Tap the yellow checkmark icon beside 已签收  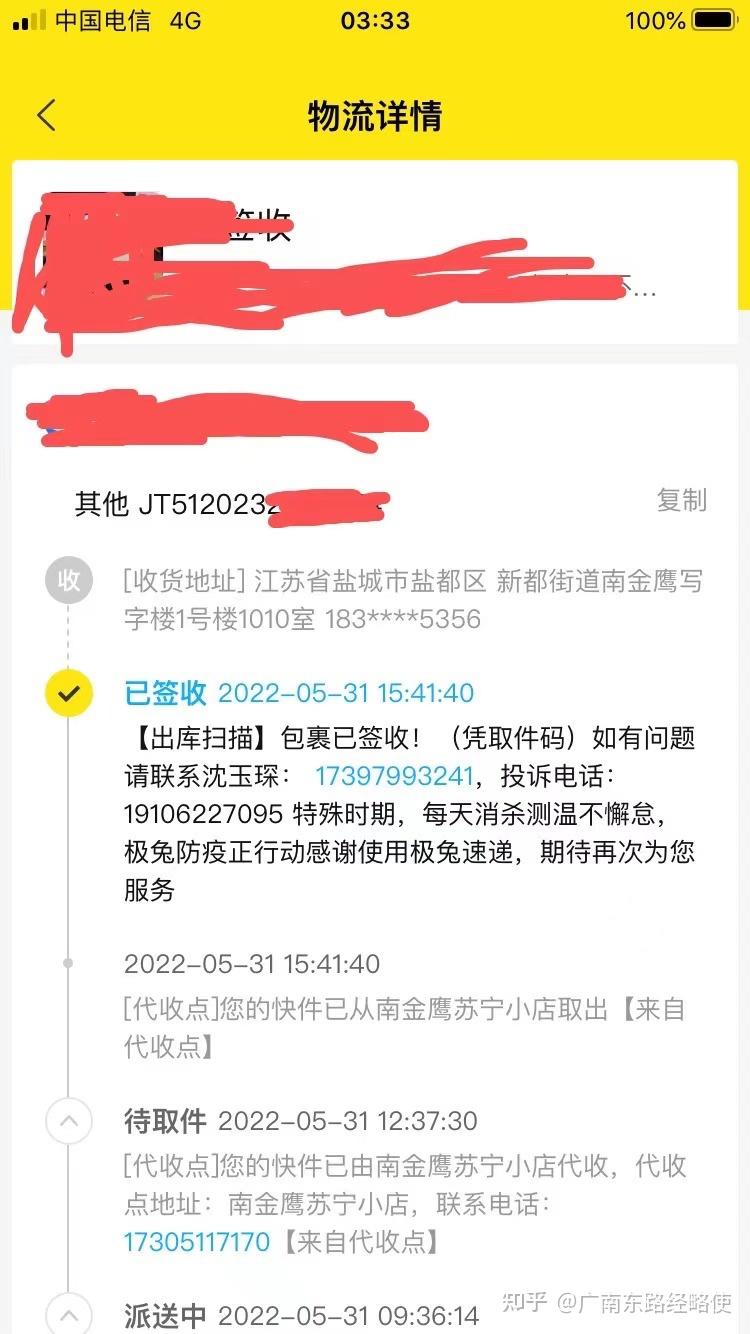tap(68, 692)
